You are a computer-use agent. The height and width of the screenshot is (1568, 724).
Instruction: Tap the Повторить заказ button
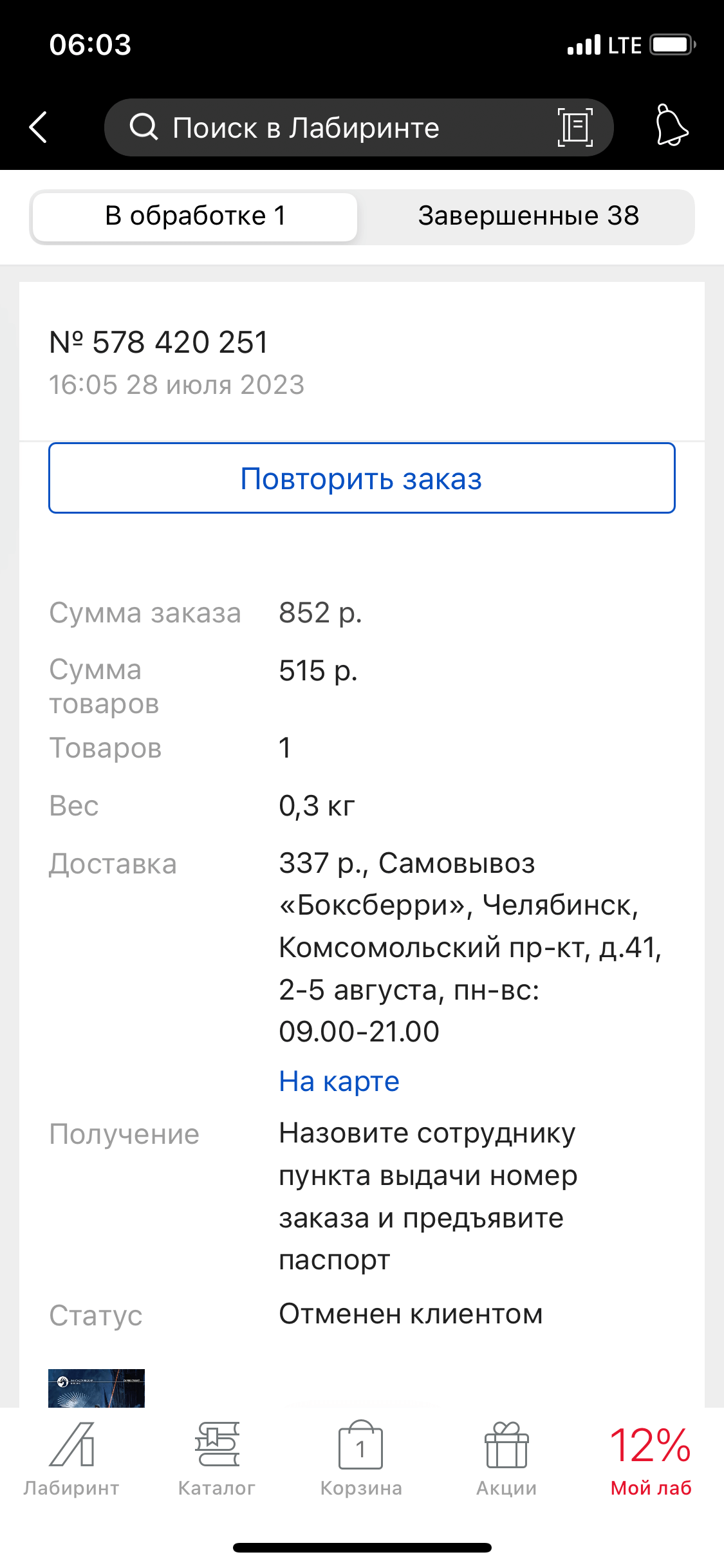pos(362,478)
